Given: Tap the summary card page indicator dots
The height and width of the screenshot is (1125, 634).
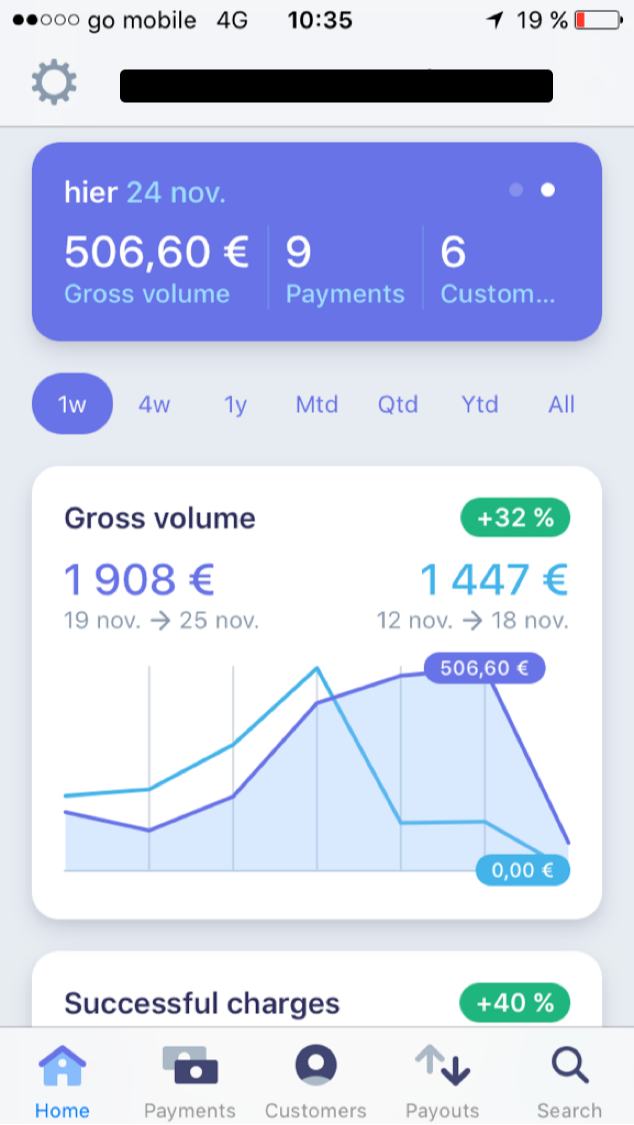Looking at the screenshot, I should pos(532,190).
